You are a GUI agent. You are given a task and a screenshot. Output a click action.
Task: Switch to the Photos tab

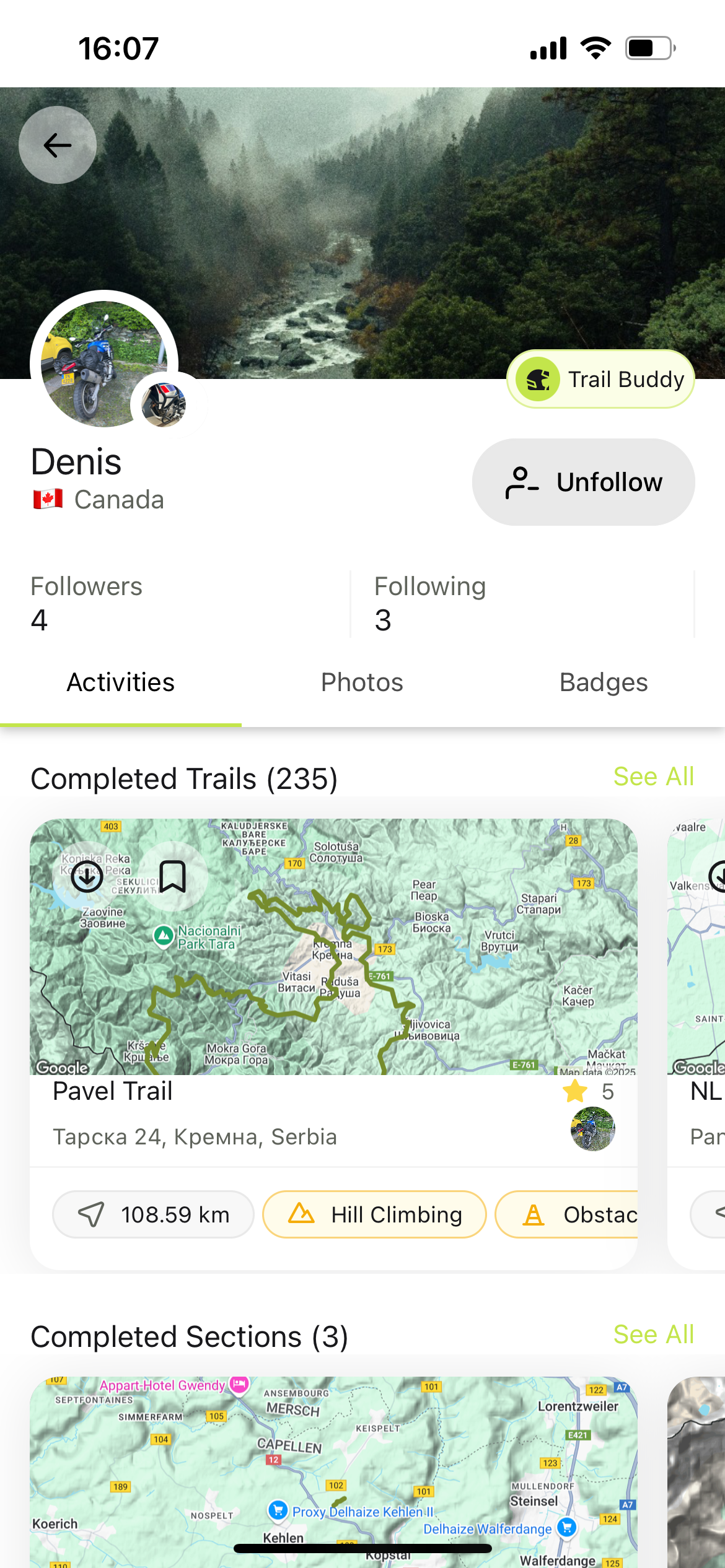pos(362,682)
